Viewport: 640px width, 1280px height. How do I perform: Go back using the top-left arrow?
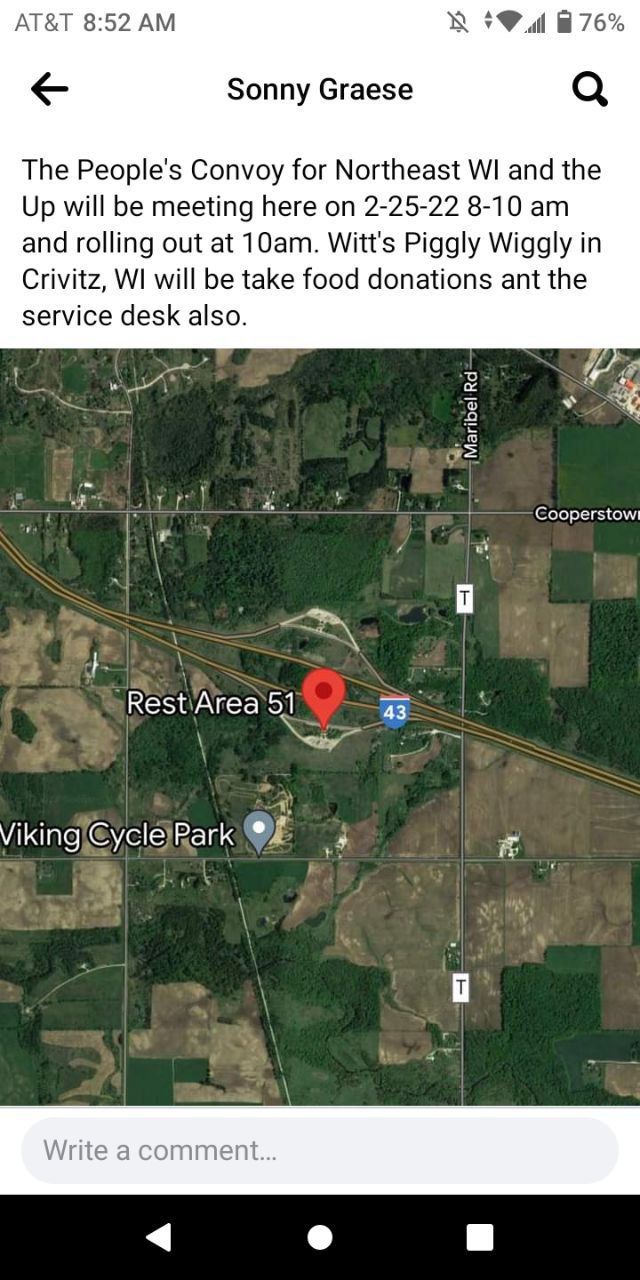tap(50, 90)
